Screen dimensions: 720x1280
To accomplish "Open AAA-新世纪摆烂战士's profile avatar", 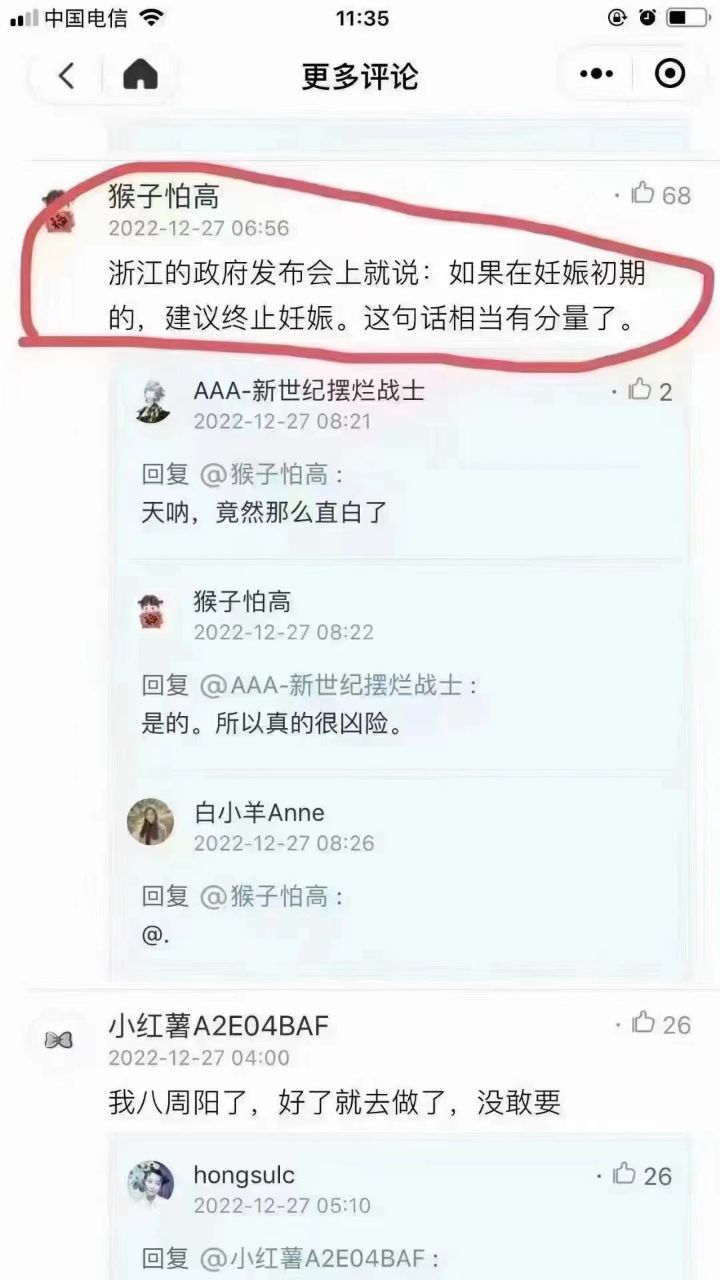I will pos(153,401).
